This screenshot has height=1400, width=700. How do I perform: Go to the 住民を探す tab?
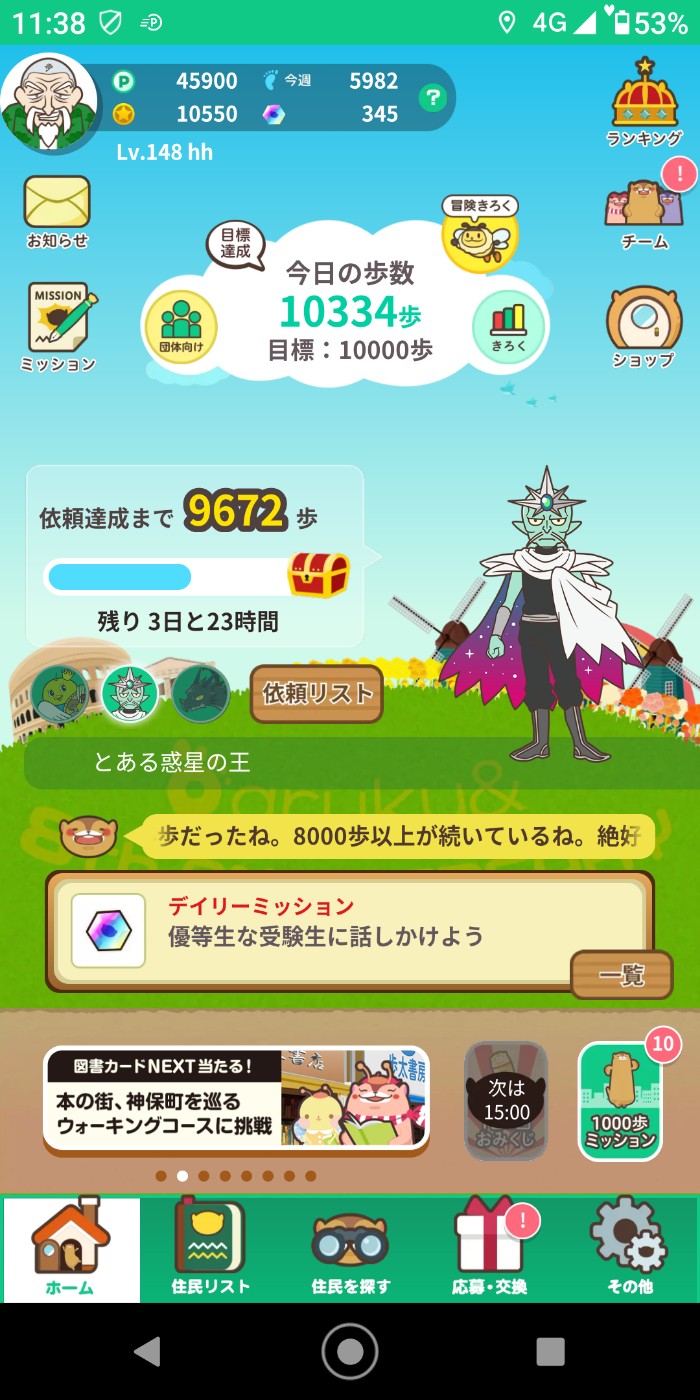pyautogui.click(x=350, y=1248)
